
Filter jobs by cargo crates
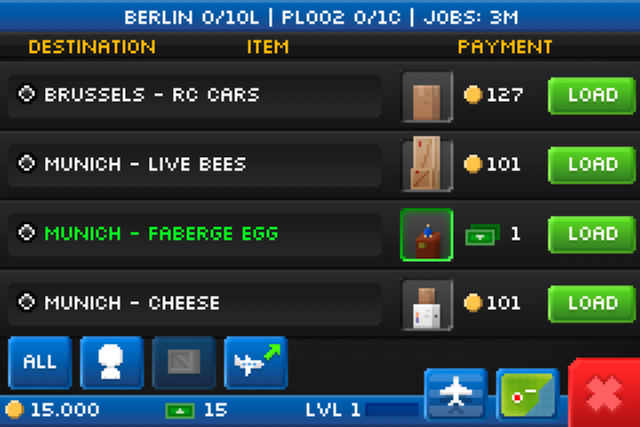pyautogui.click(x=183, y=362)
